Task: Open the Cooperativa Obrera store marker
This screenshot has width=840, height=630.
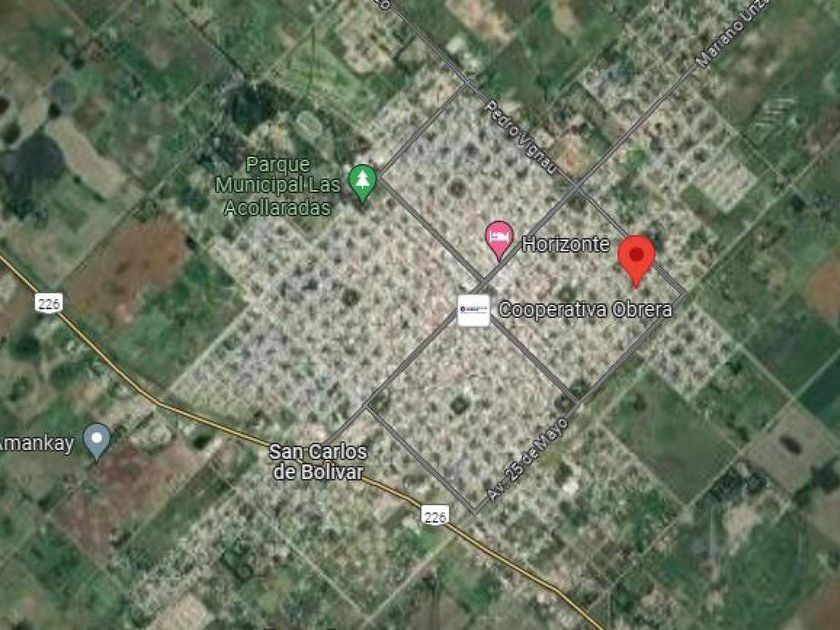Action: point(473,309)
